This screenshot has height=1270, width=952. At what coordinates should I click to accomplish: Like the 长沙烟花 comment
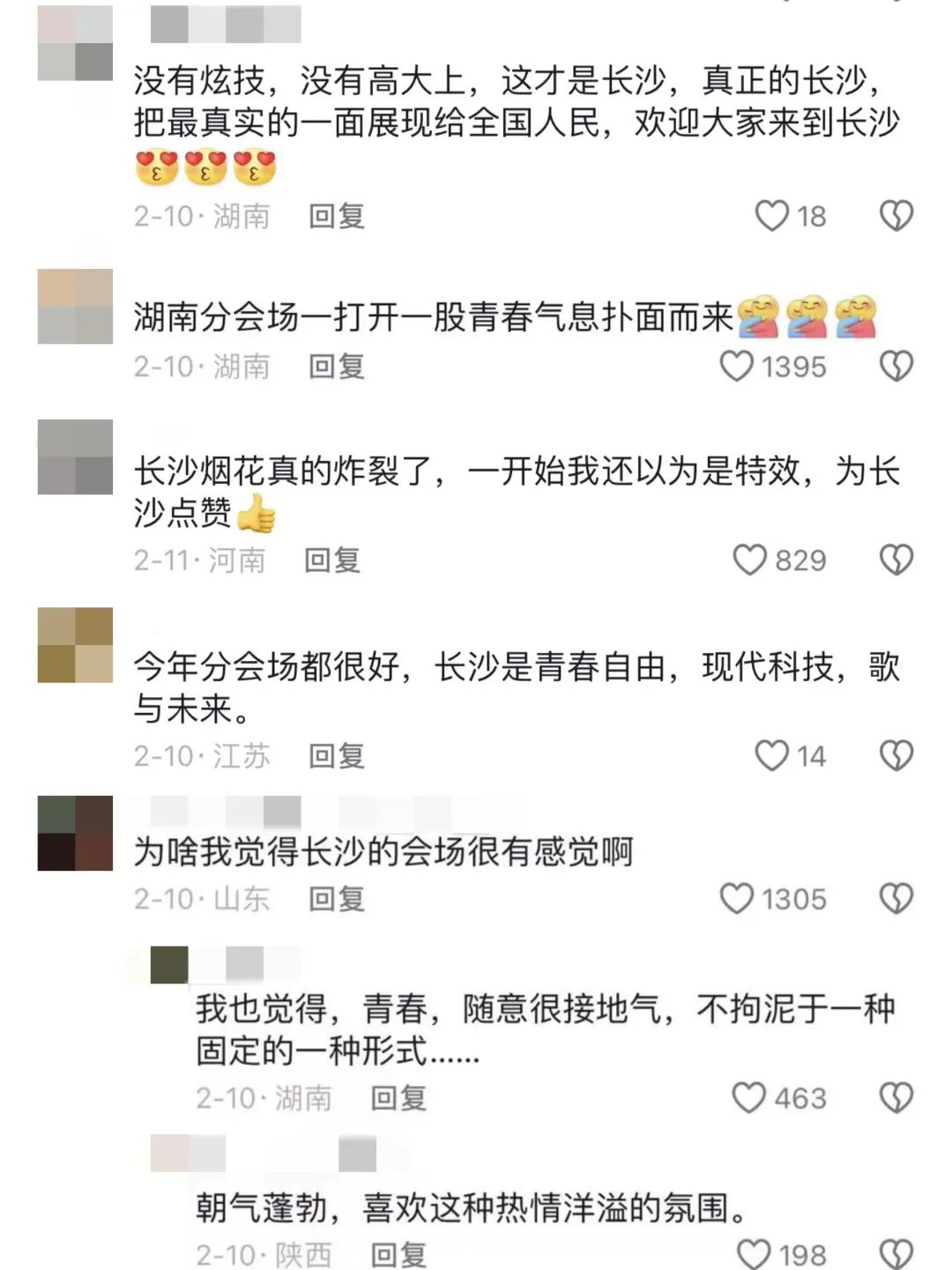[750, 561]
